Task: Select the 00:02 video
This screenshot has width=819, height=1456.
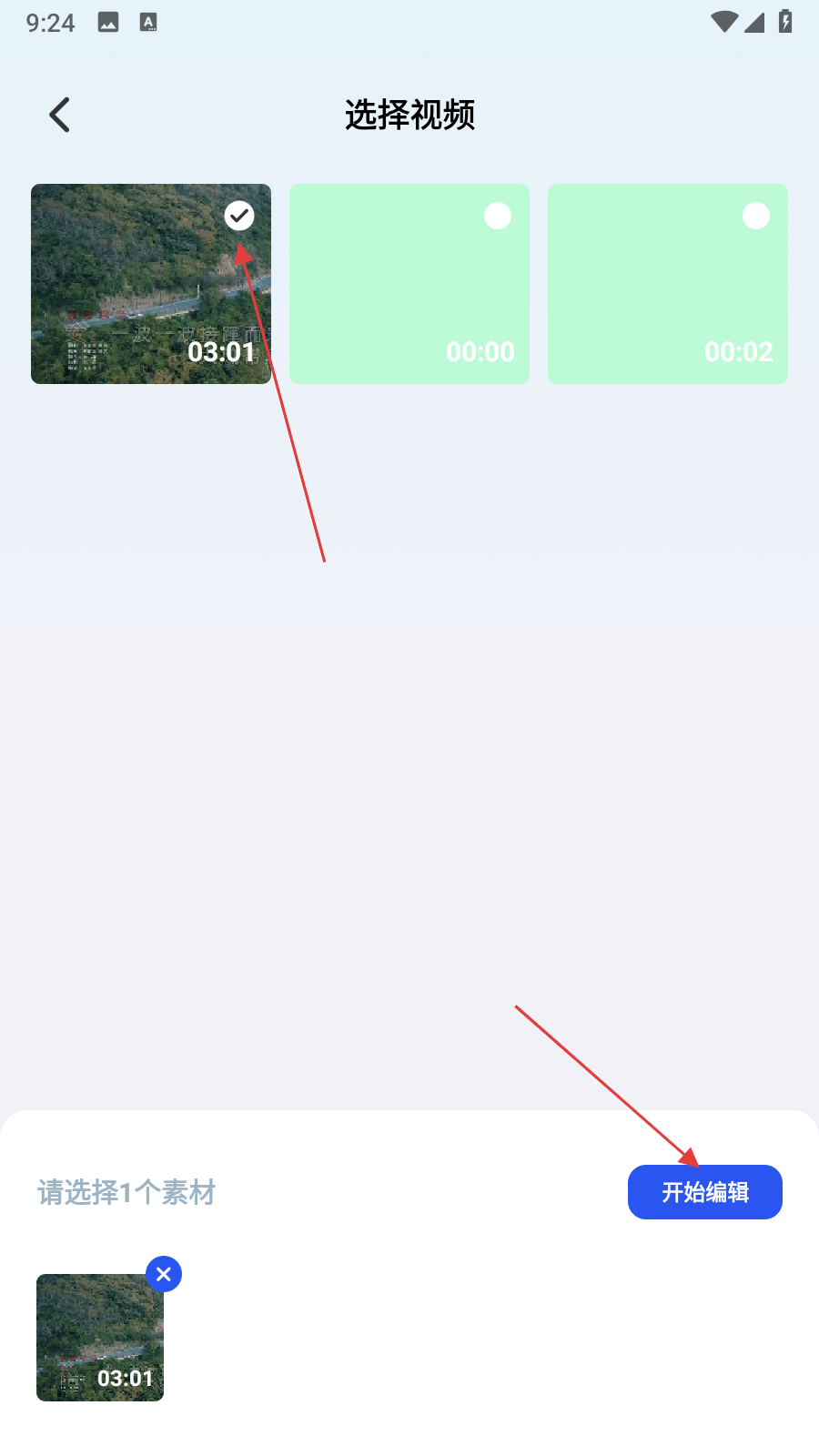Action: (756, 216)
